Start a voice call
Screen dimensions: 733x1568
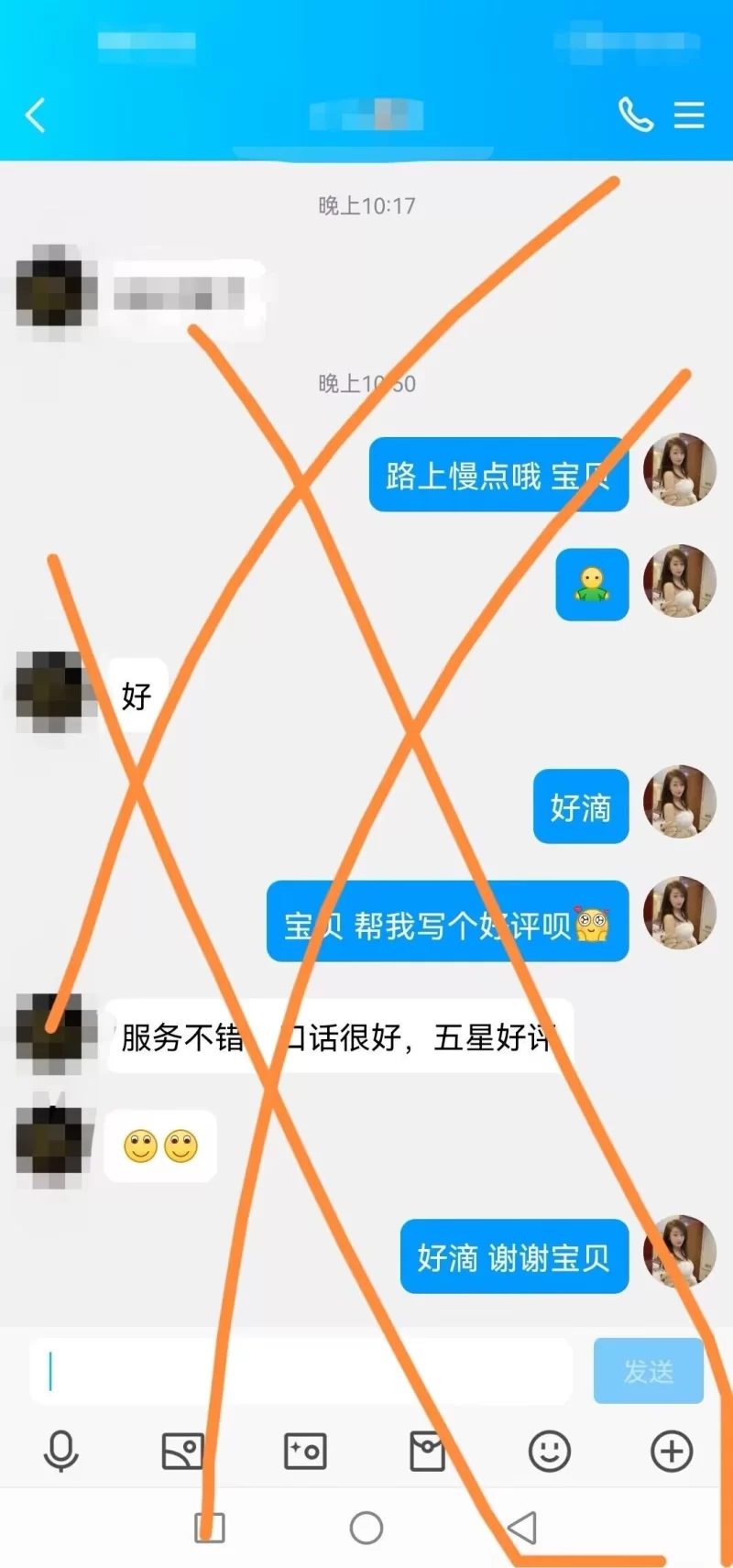click(635, 115)
